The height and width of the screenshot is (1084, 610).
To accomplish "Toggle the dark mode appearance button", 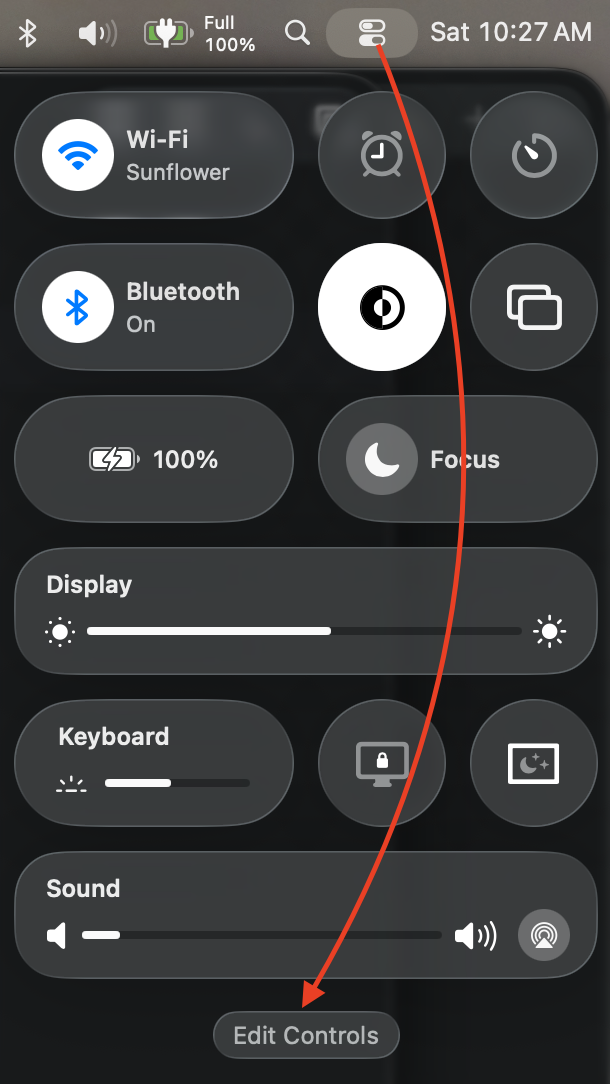I will [381, 307].
